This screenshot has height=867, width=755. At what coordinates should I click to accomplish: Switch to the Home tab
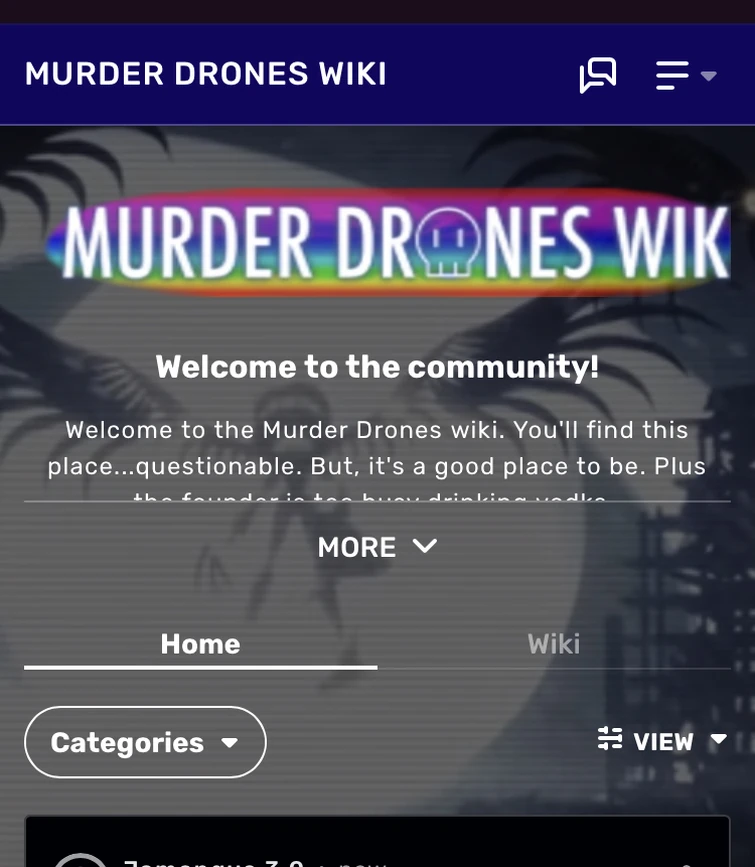coord(200,643)
